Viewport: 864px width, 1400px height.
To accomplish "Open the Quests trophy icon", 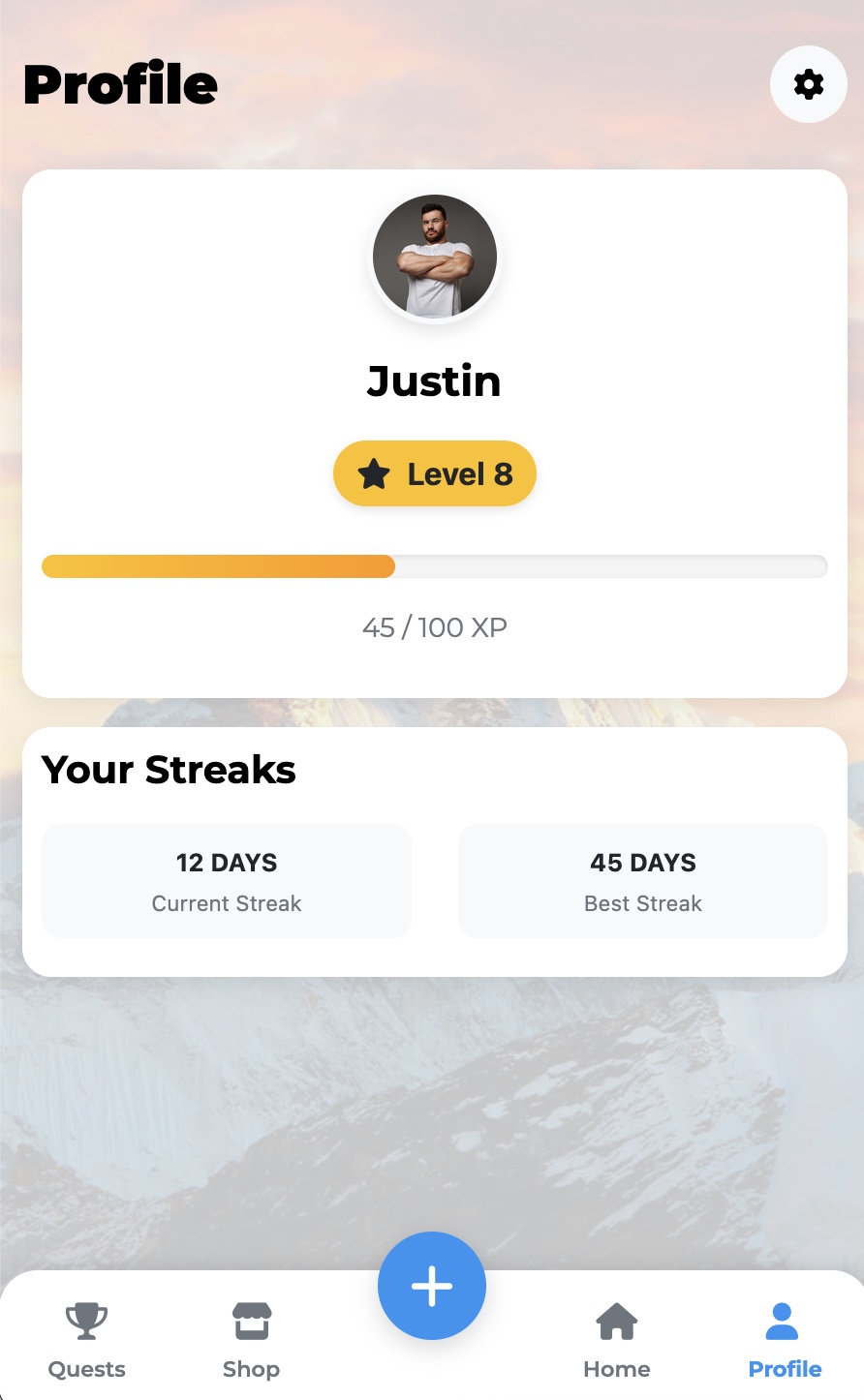I will (x=86, y=1319).
